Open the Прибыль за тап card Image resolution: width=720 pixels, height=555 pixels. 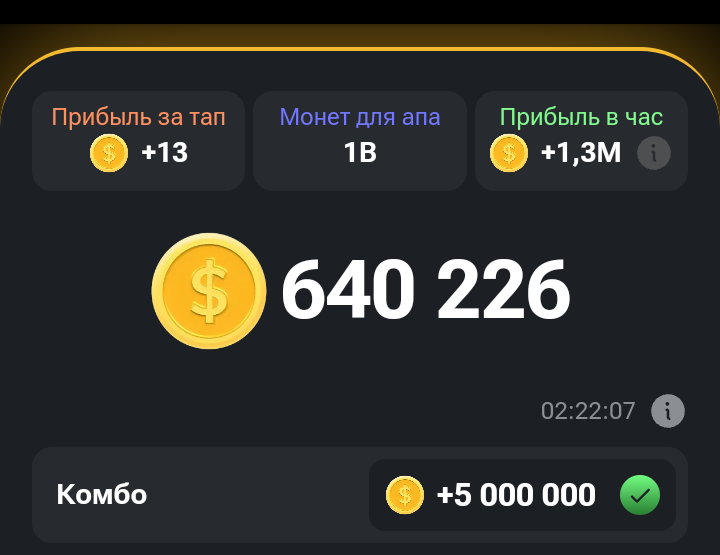pyautogui.click(x=138, y=140)
